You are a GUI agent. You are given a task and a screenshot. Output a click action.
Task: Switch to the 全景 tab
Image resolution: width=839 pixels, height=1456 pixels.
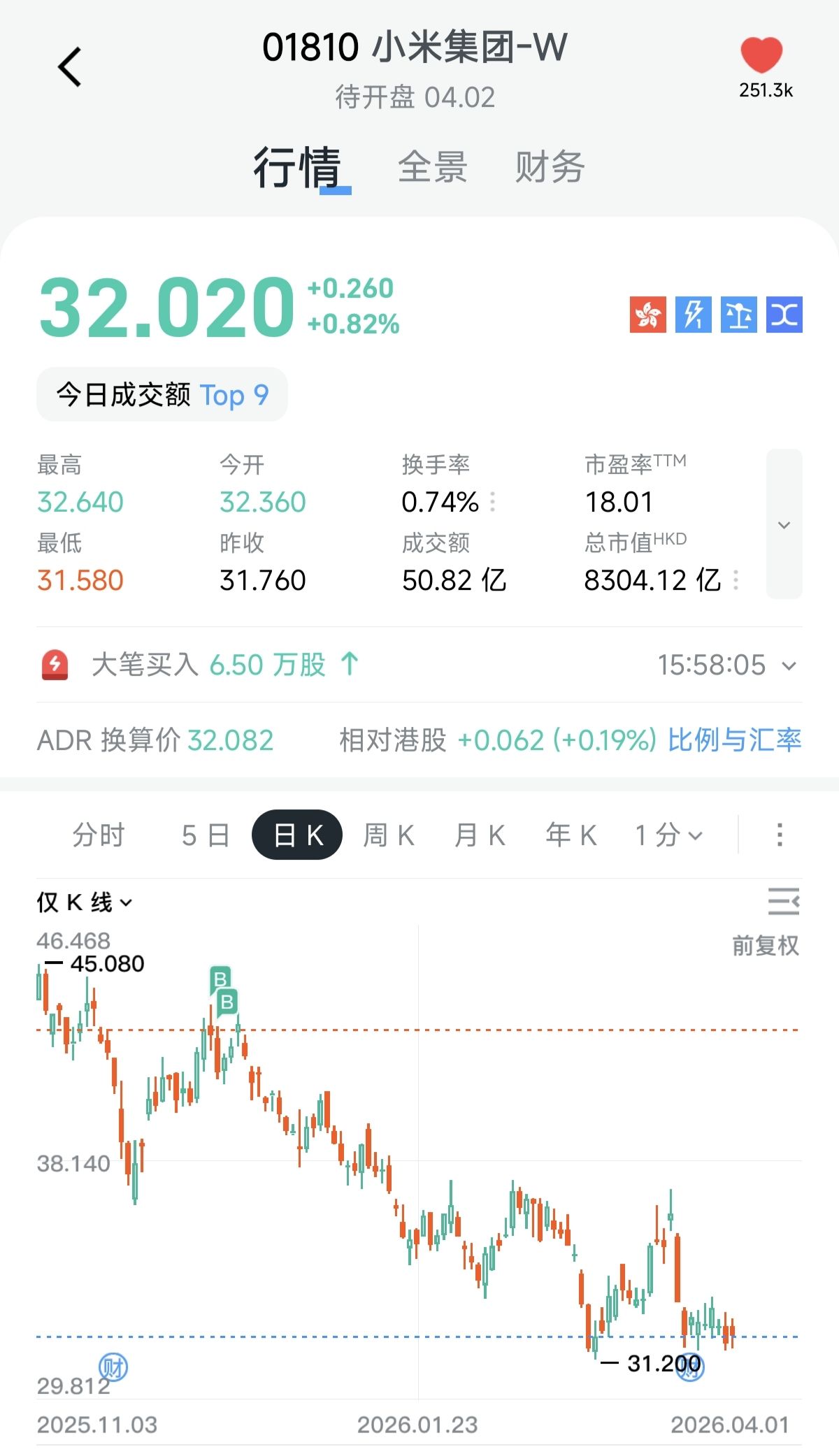(432, 168)
